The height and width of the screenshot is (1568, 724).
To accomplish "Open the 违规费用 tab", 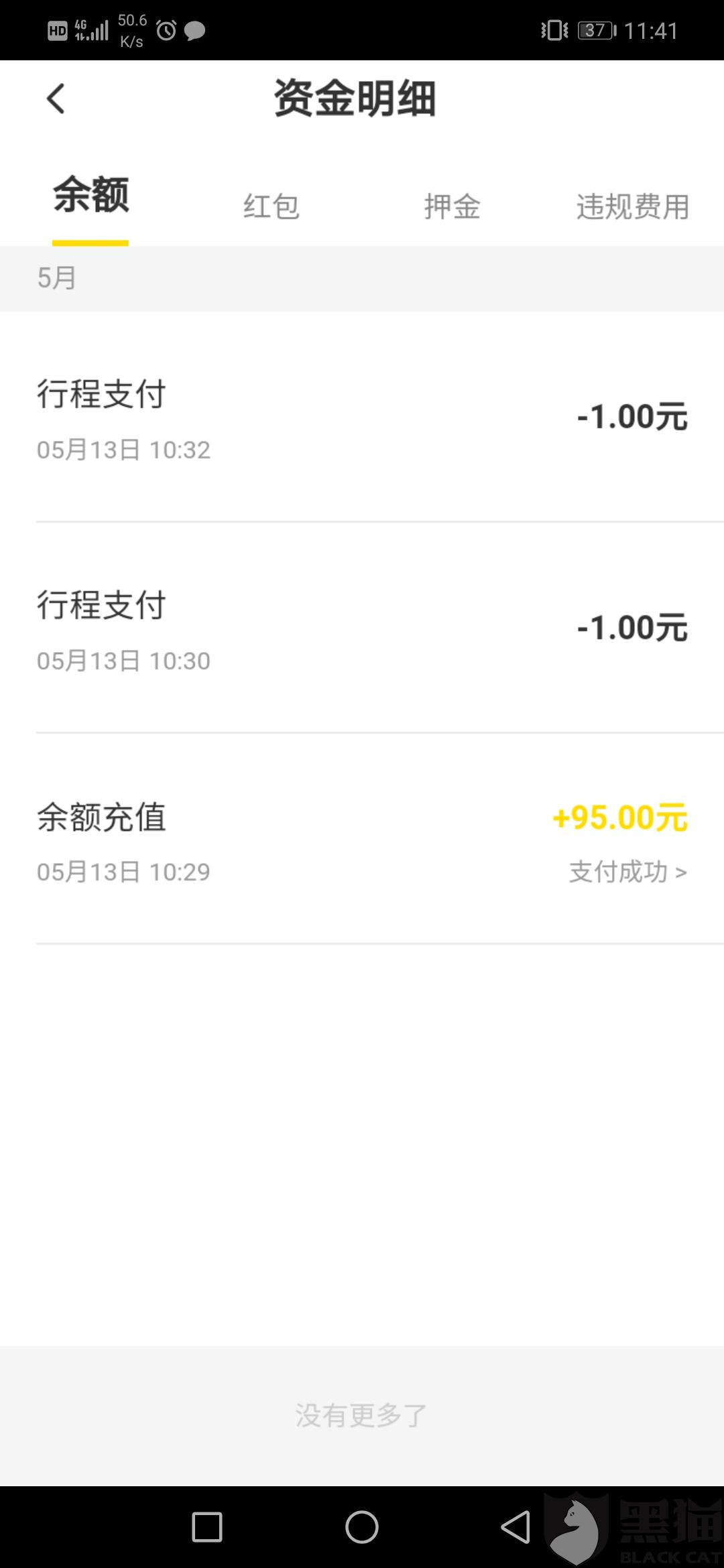I will coord(632,206).
